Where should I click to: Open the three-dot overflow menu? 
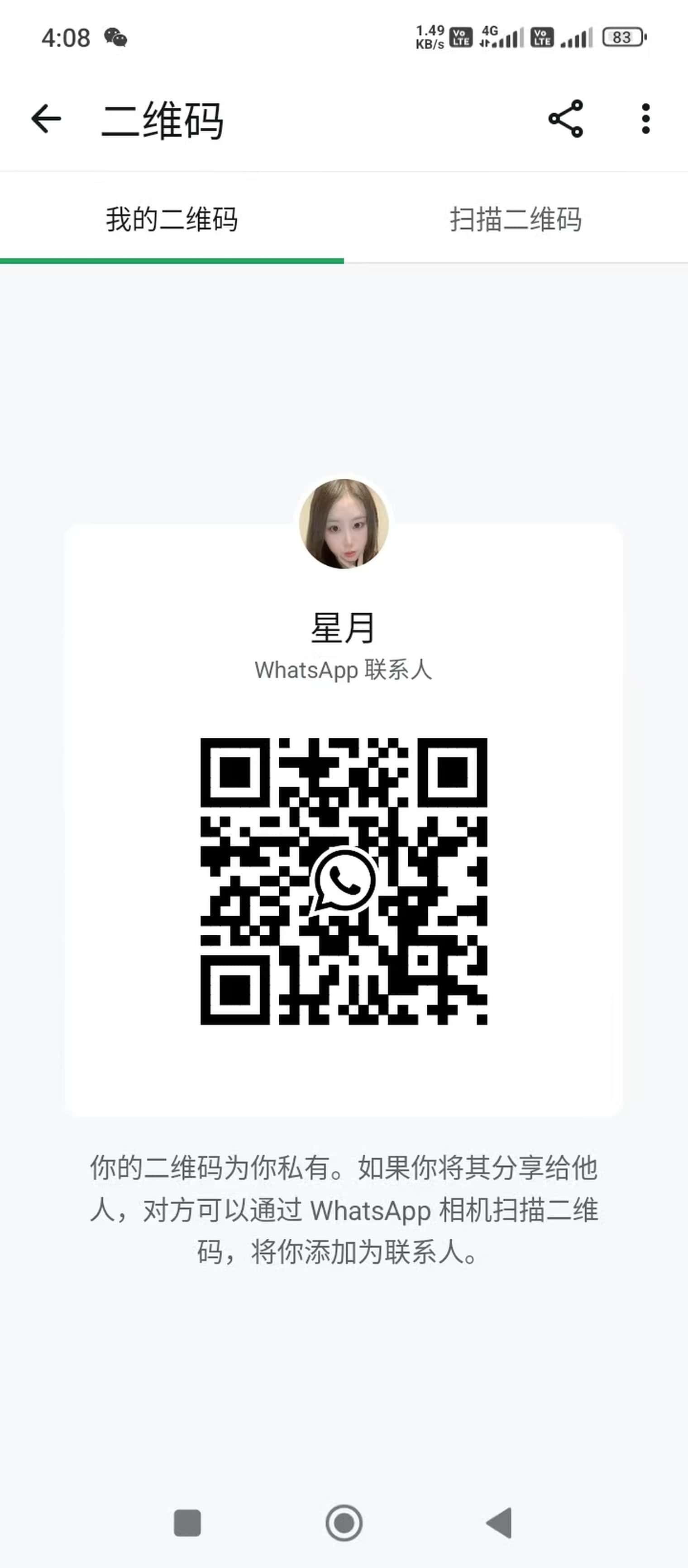pyautogui.click(x=645, y=119)
